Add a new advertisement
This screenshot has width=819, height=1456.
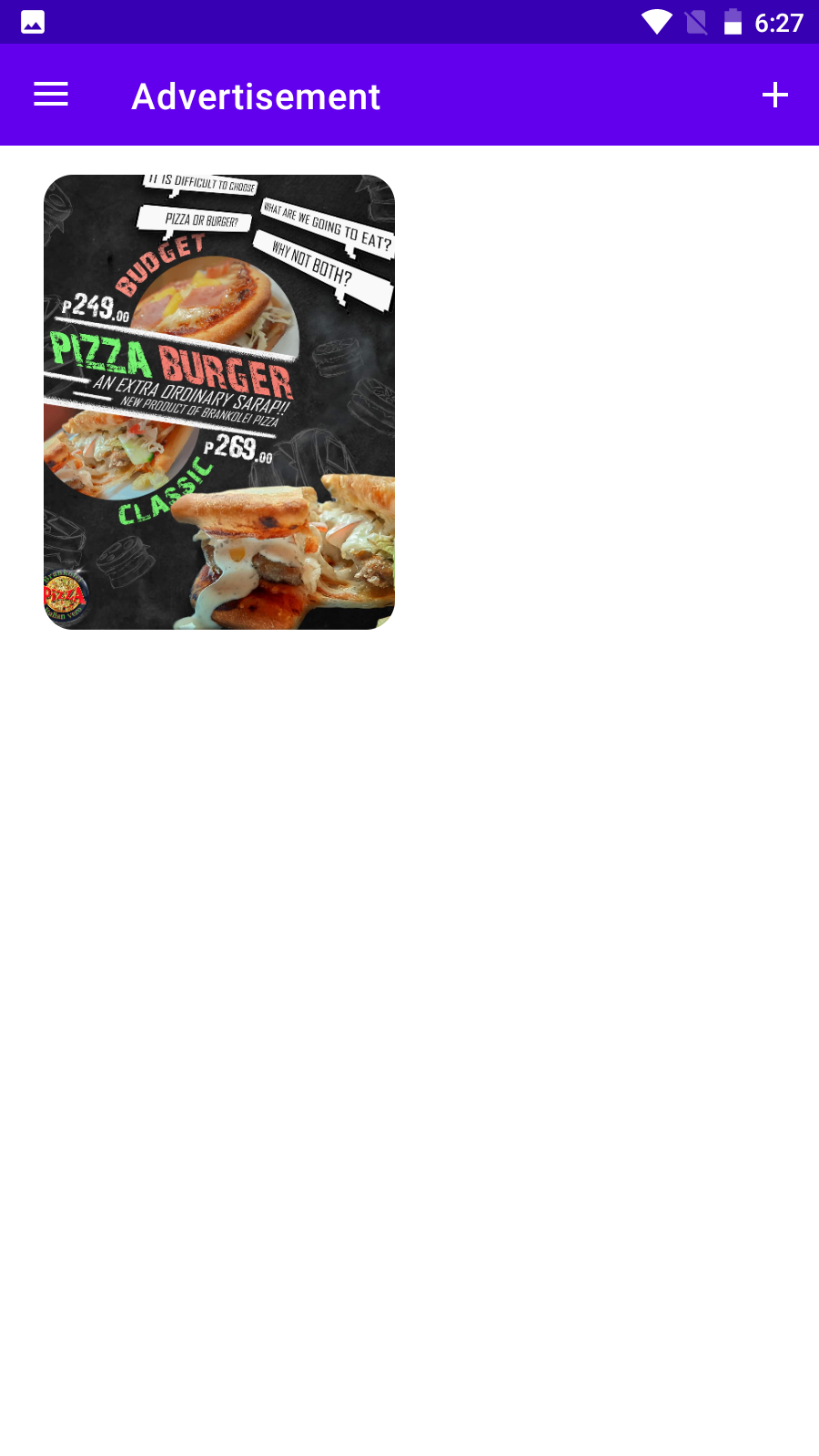pyautogui.click(x=774, y=95)
